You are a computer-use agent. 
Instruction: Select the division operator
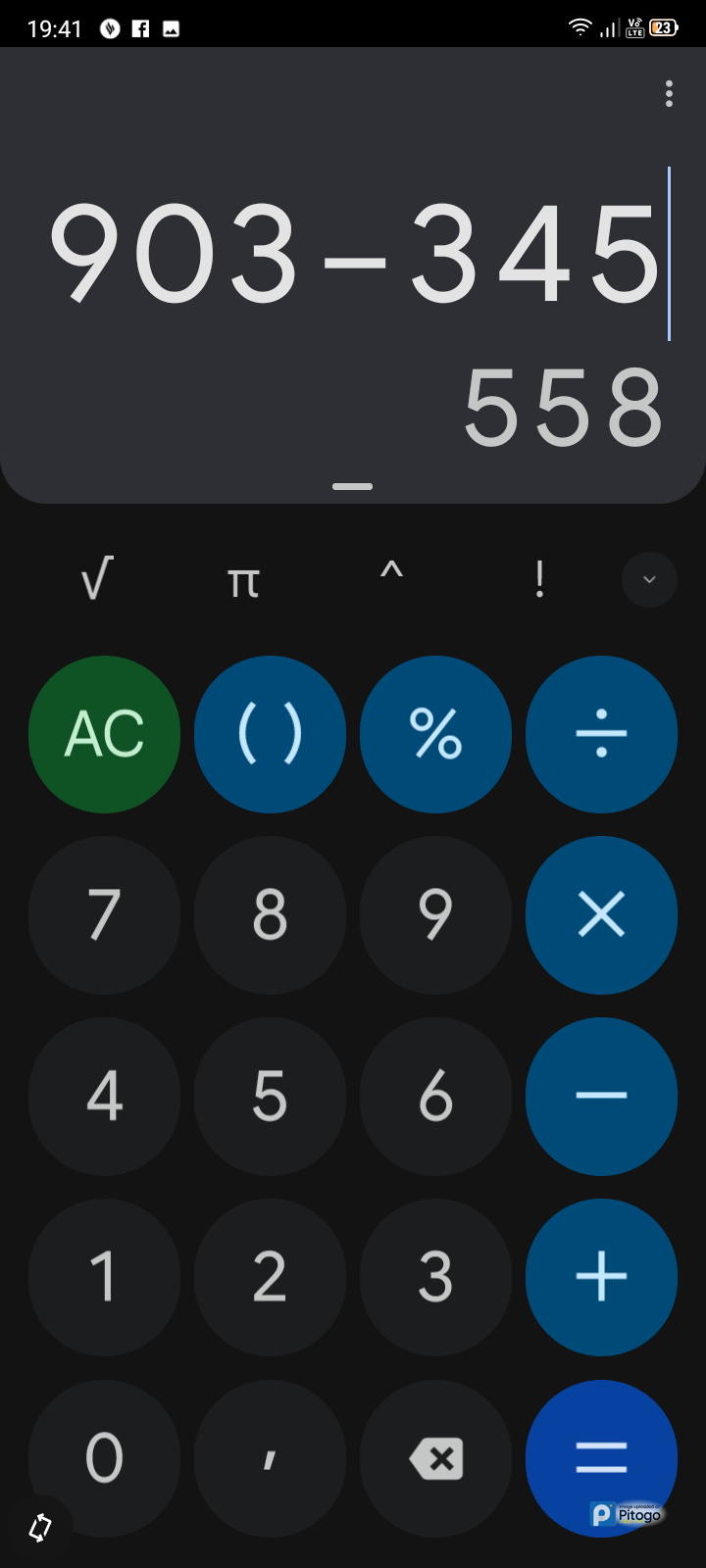point(601,734)
